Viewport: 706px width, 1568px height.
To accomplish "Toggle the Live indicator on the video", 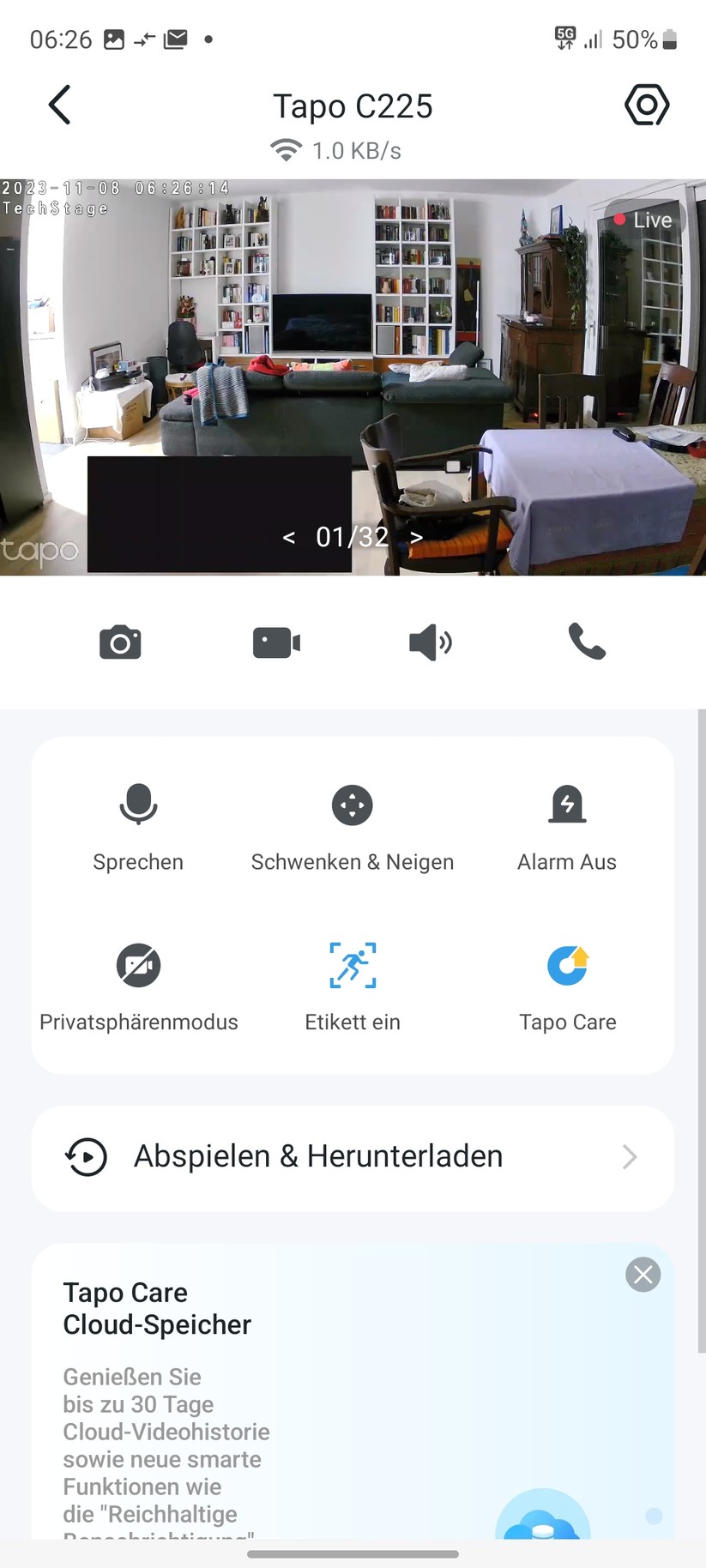I will [642, 220].
